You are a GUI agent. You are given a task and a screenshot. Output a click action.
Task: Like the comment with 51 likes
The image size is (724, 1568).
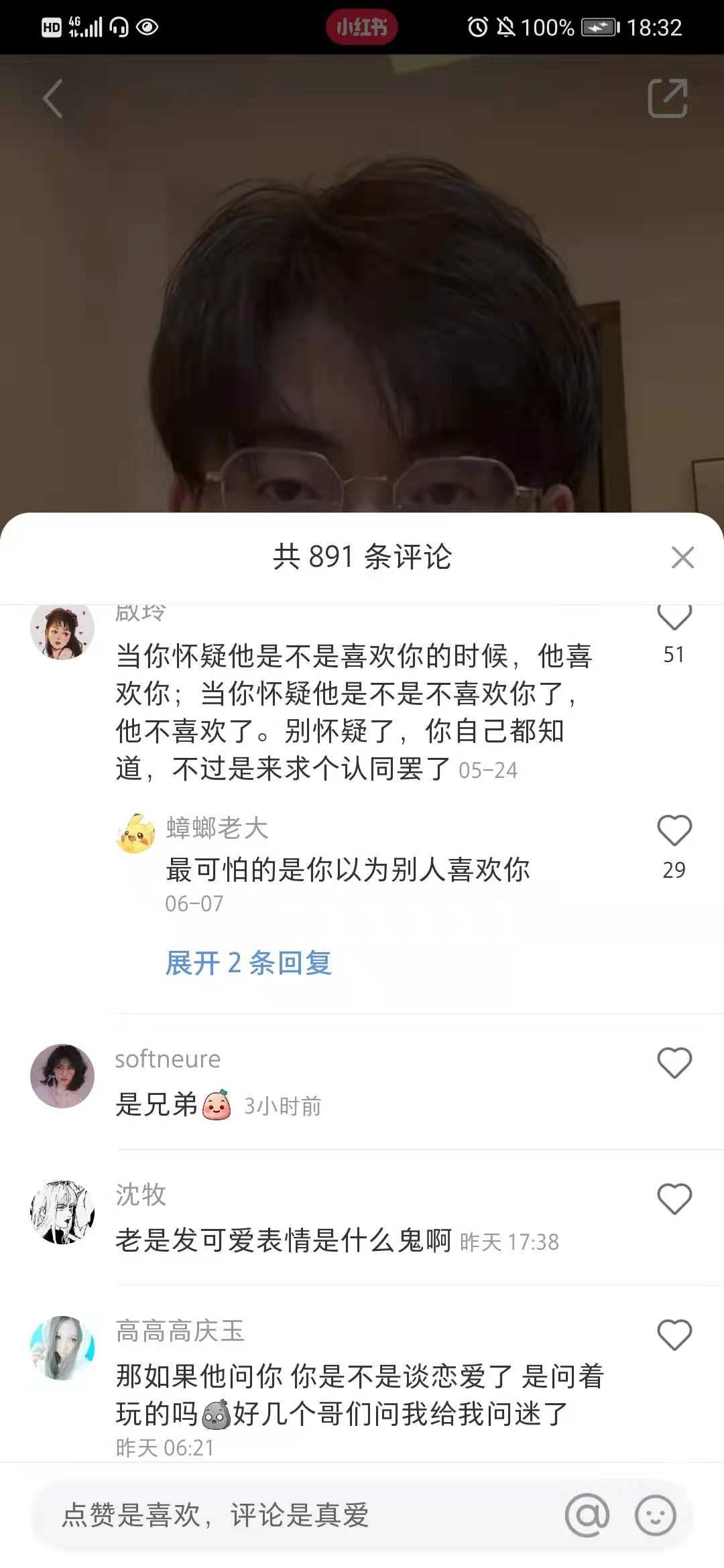[x=674, y=617]
